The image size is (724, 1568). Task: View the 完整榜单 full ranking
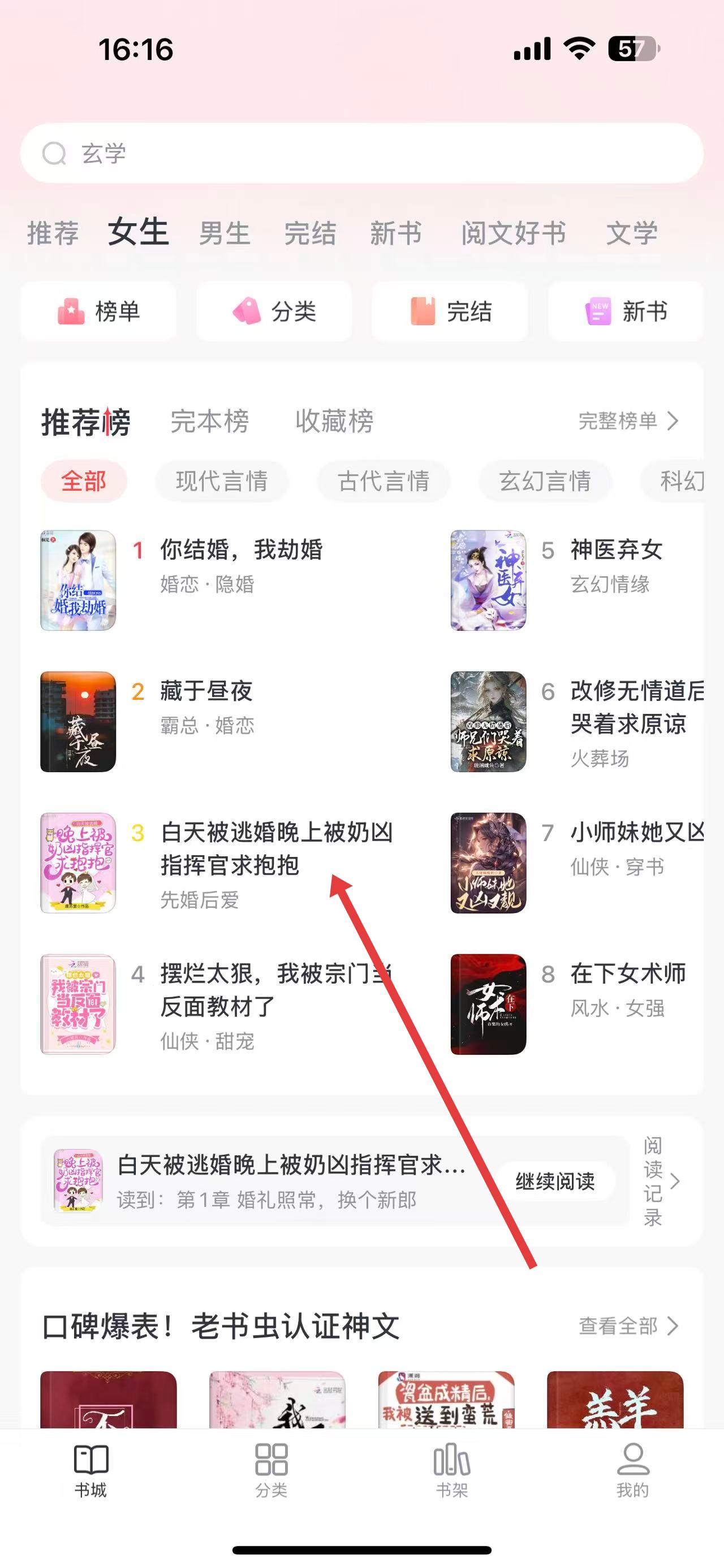coord(628,421)
